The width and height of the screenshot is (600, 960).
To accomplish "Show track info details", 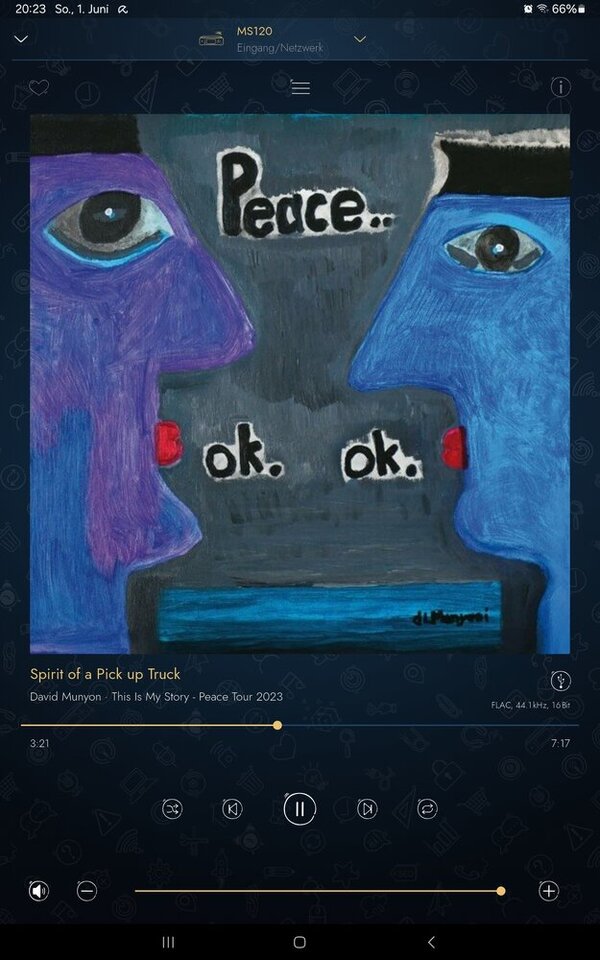I will (561, 87).
